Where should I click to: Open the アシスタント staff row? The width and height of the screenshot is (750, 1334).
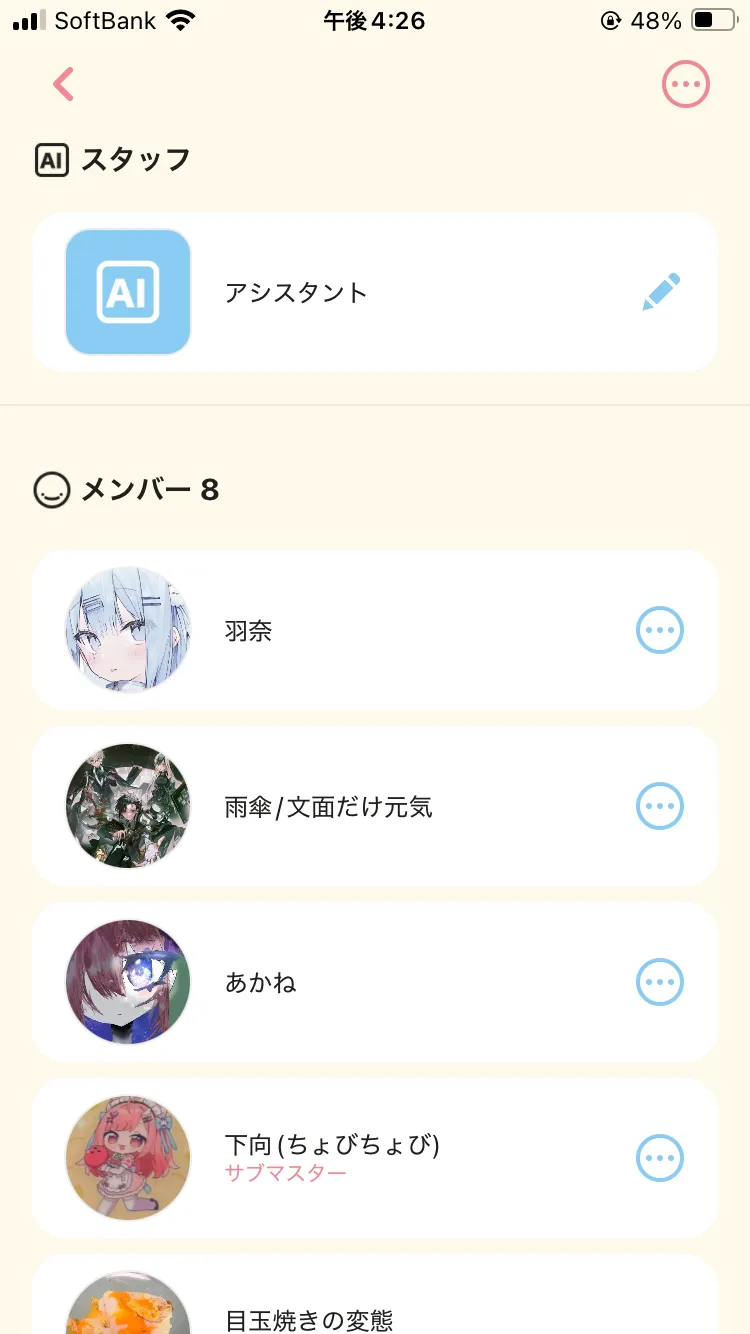[x=296, y=292]
